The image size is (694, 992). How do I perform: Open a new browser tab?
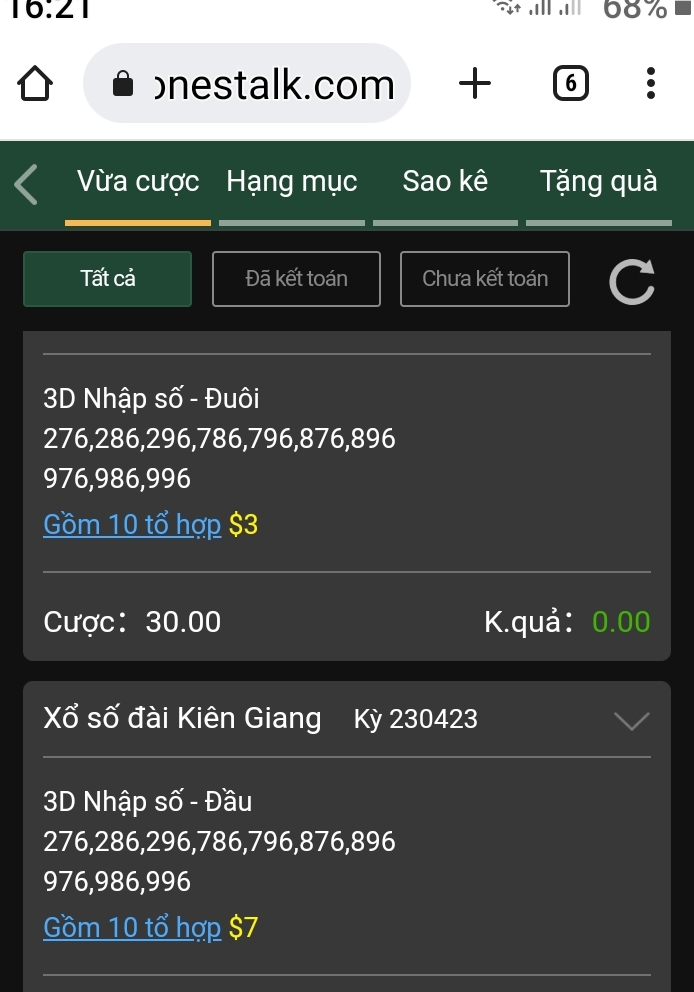(475, 84)
